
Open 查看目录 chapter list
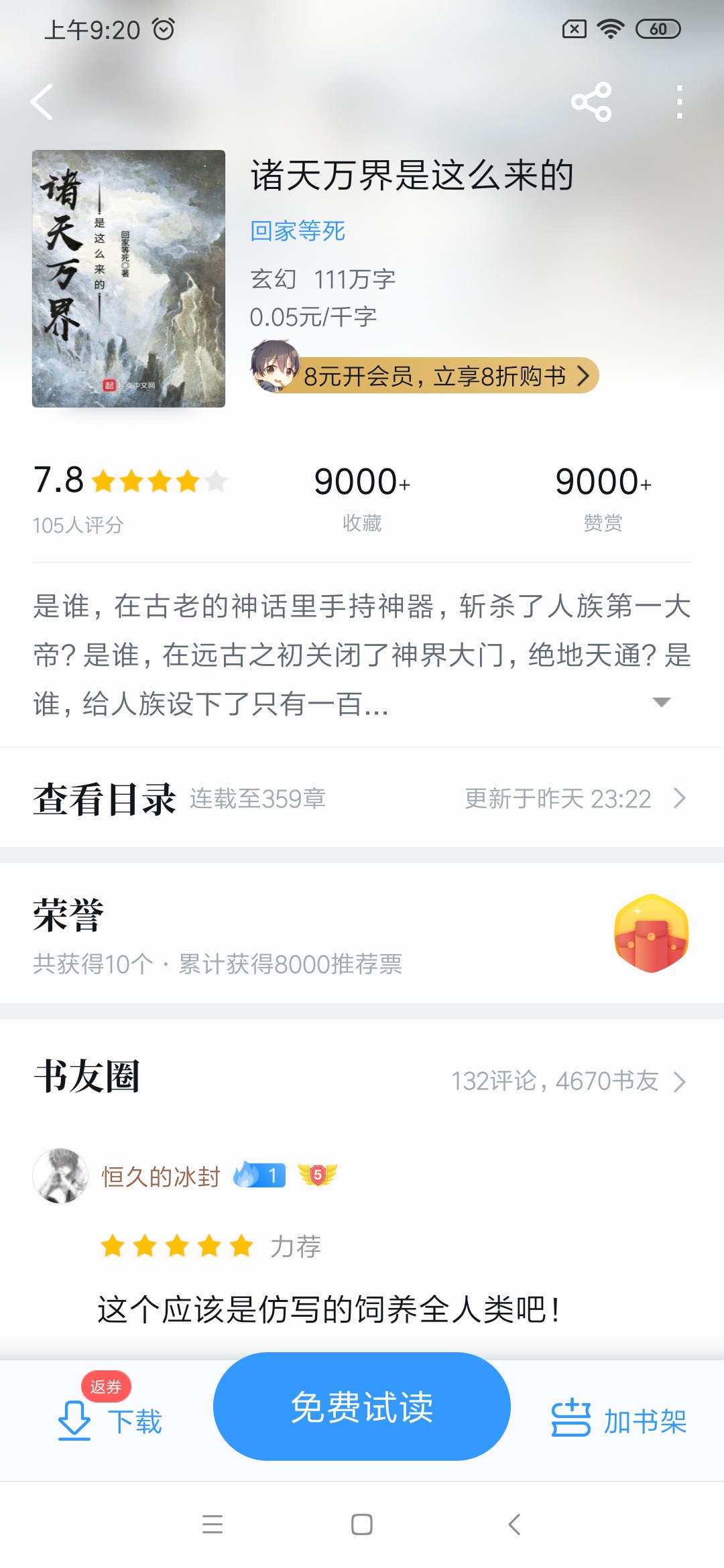click(362, 799)
